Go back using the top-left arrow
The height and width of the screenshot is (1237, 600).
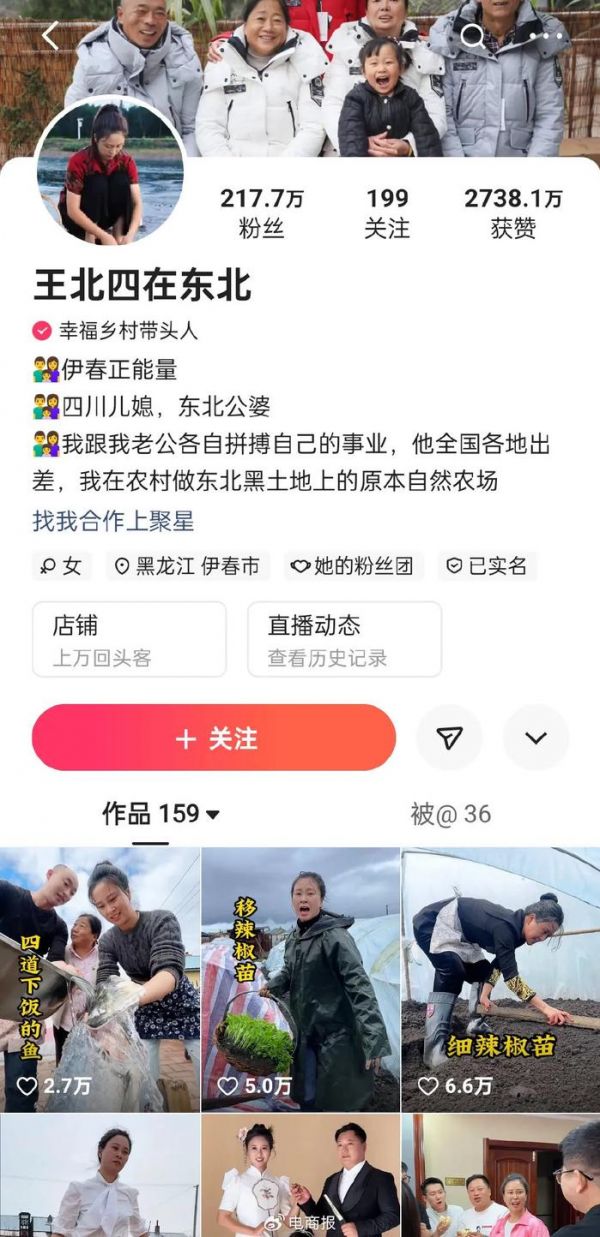click(x=51, y=37)
